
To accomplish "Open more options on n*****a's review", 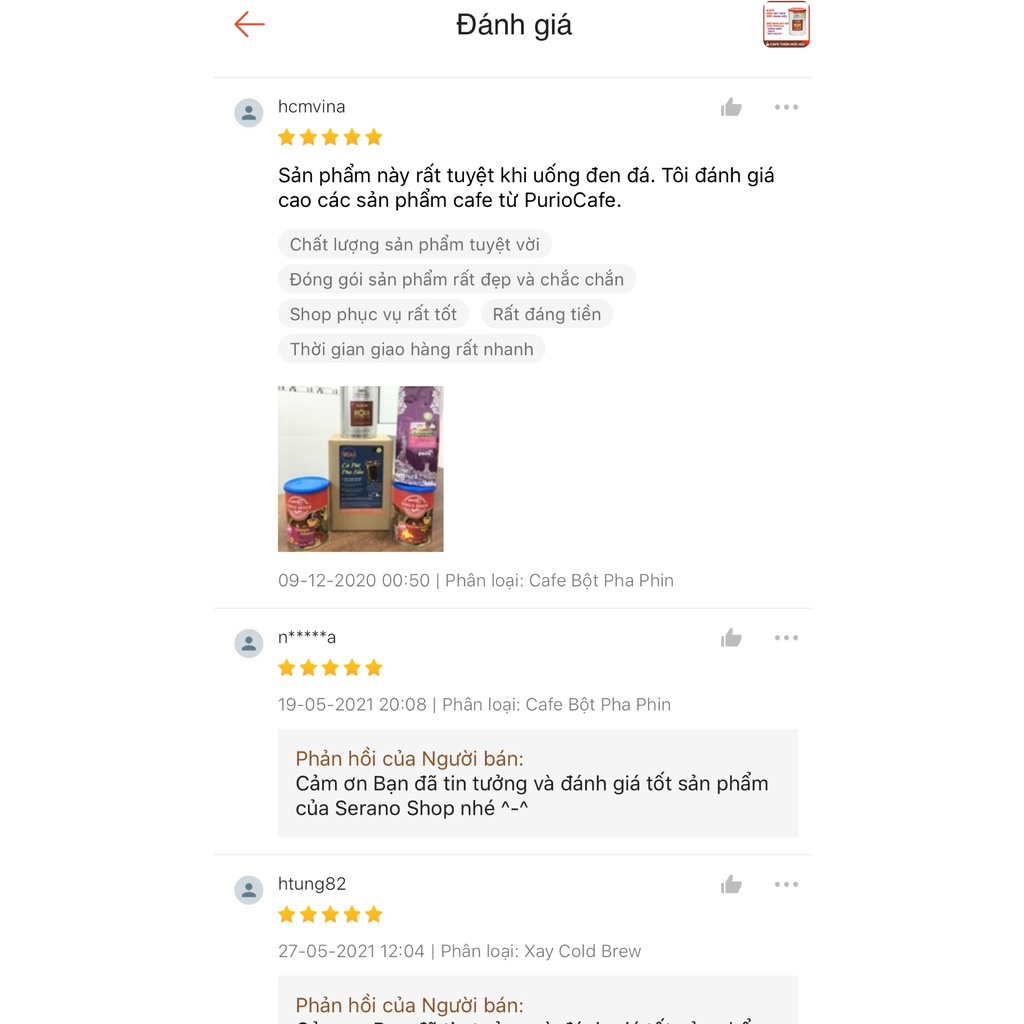I will (786, 638).
